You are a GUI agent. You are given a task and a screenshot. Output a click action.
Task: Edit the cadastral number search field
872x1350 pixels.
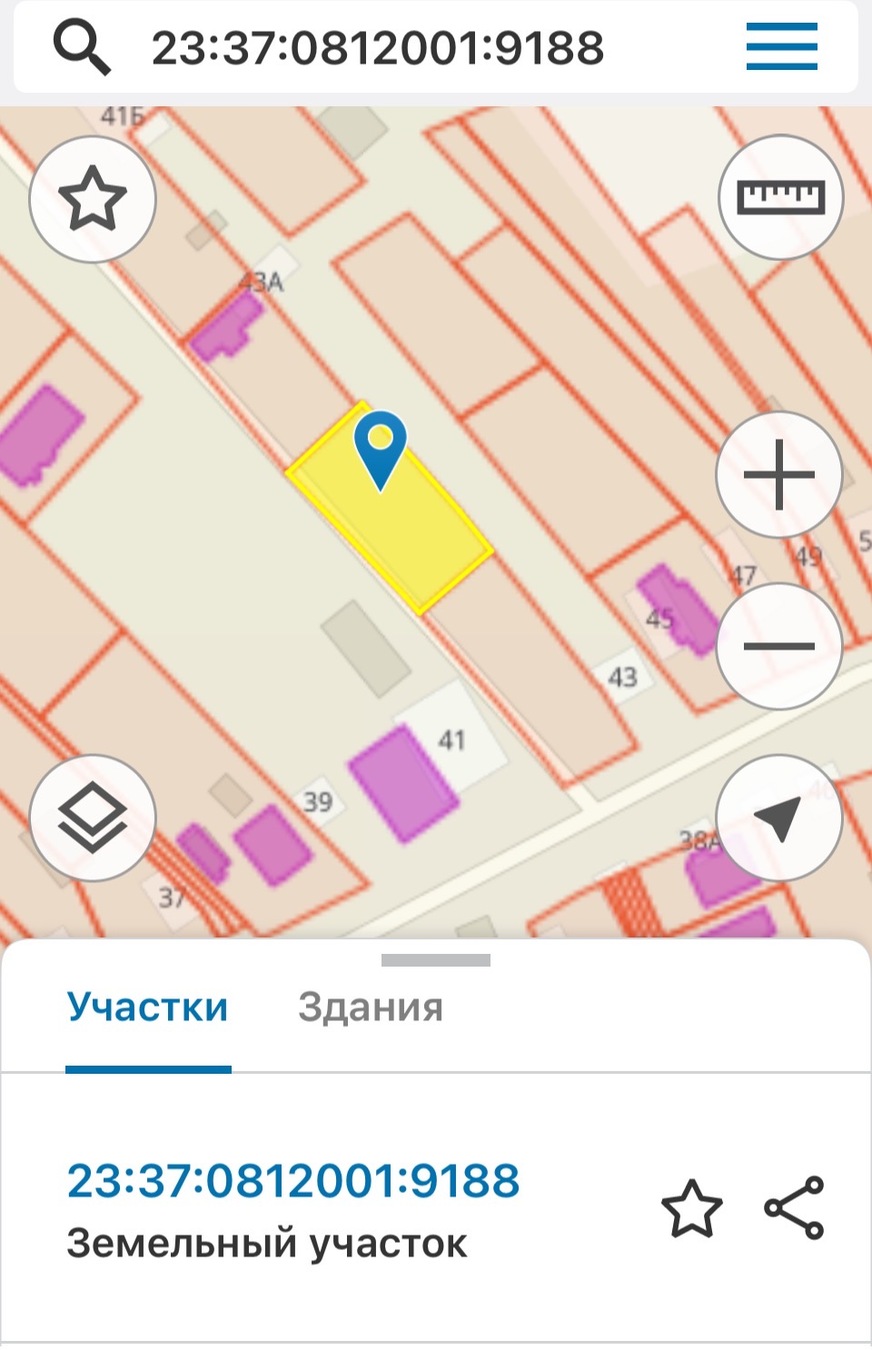tap(378, 47)
